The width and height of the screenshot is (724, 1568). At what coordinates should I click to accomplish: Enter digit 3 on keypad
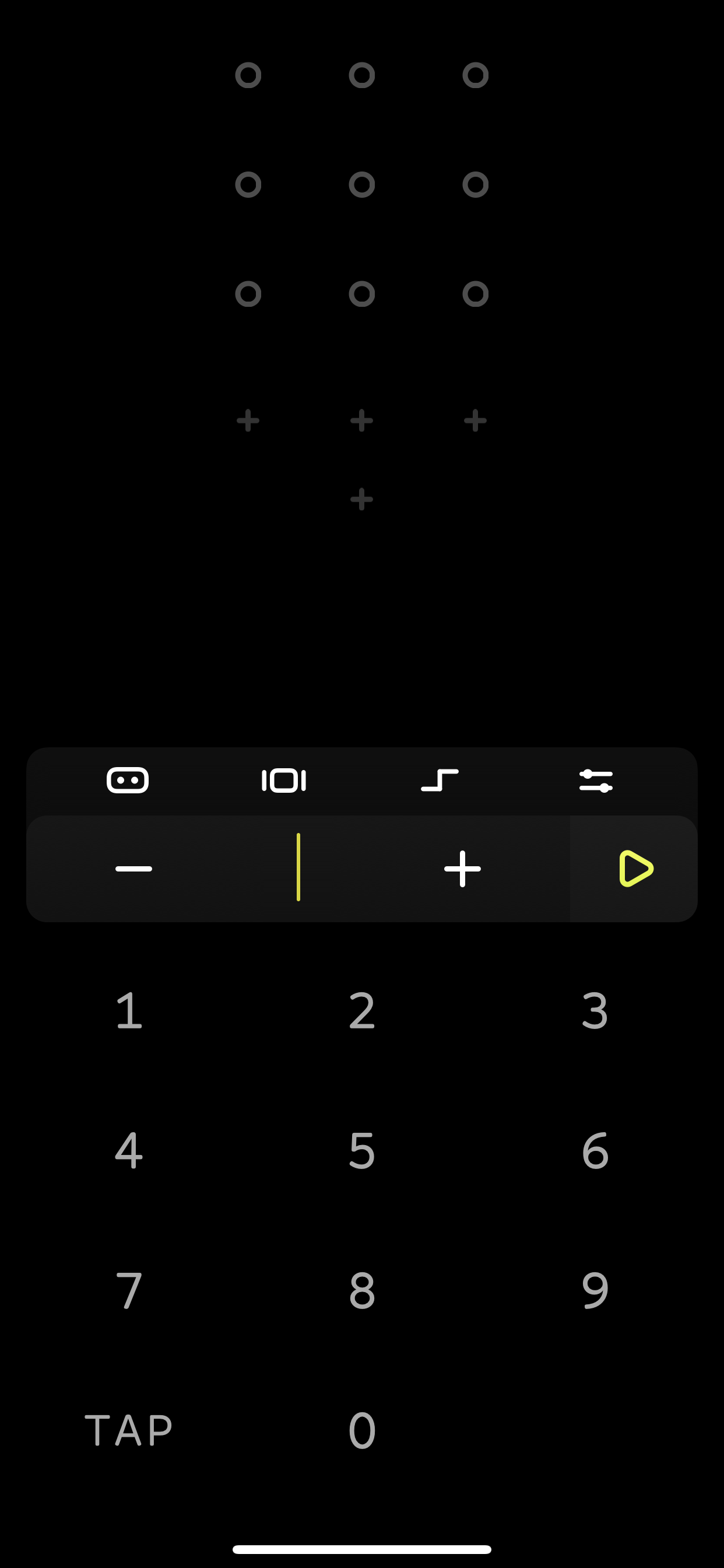595,1010
